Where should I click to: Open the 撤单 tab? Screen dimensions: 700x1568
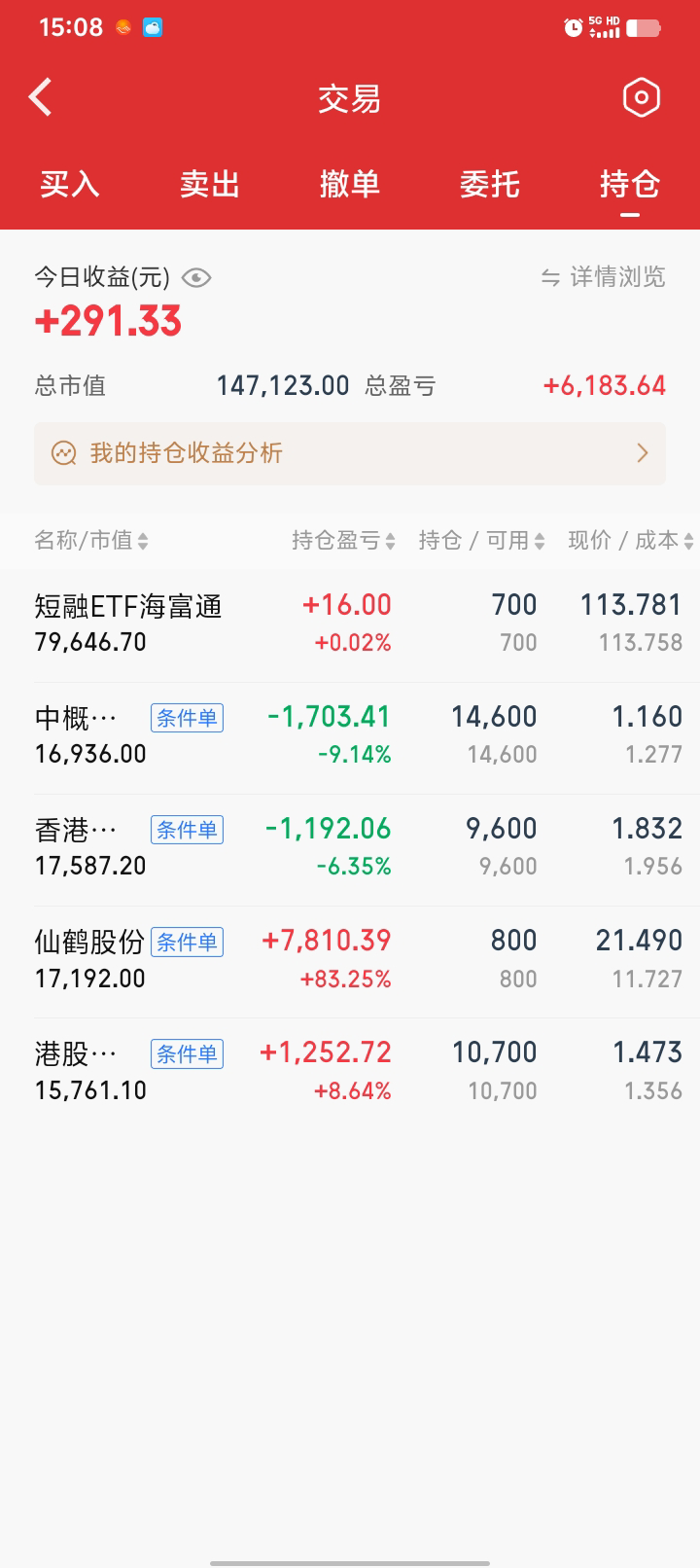point(350,184)
